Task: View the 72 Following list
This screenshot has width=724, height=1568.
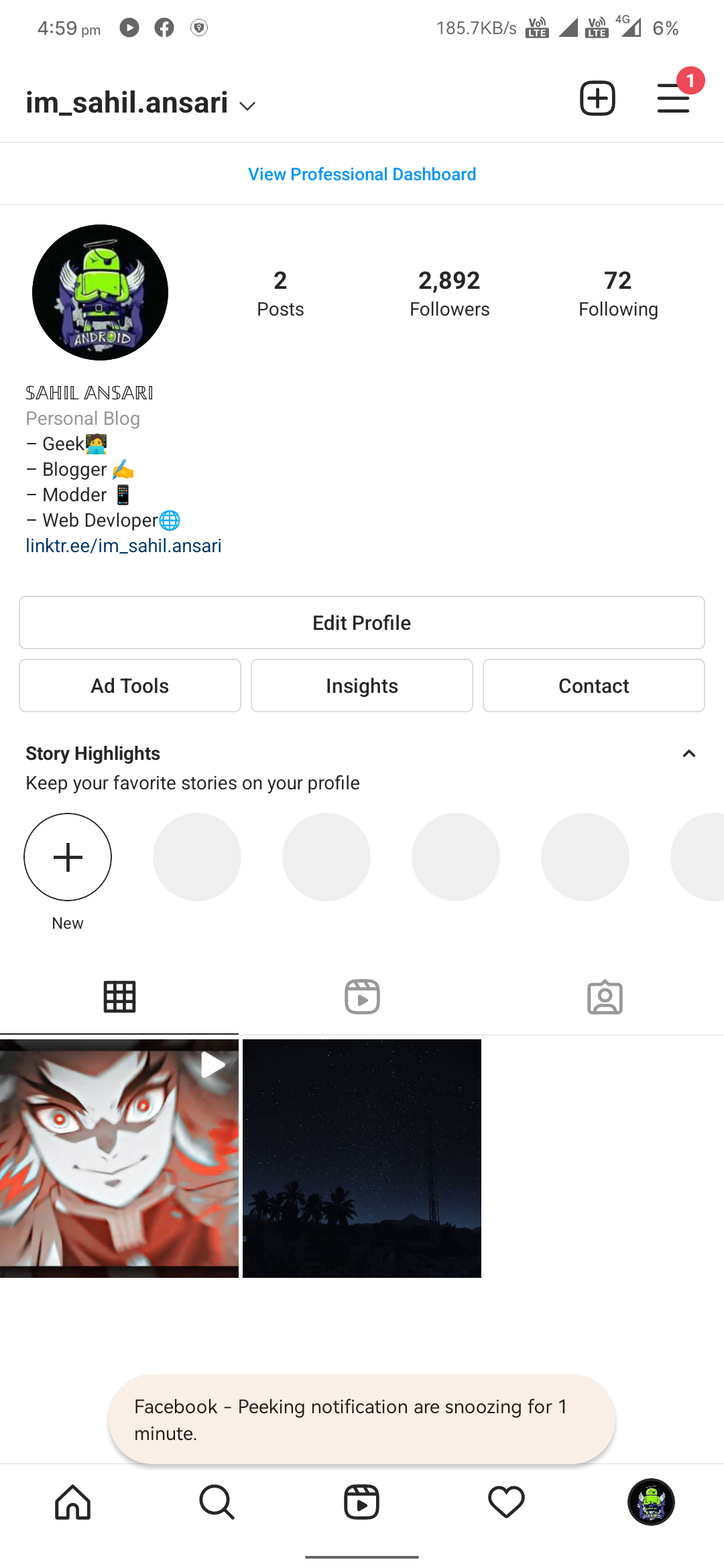Action: pyautogui.click(x=618, y=293)
